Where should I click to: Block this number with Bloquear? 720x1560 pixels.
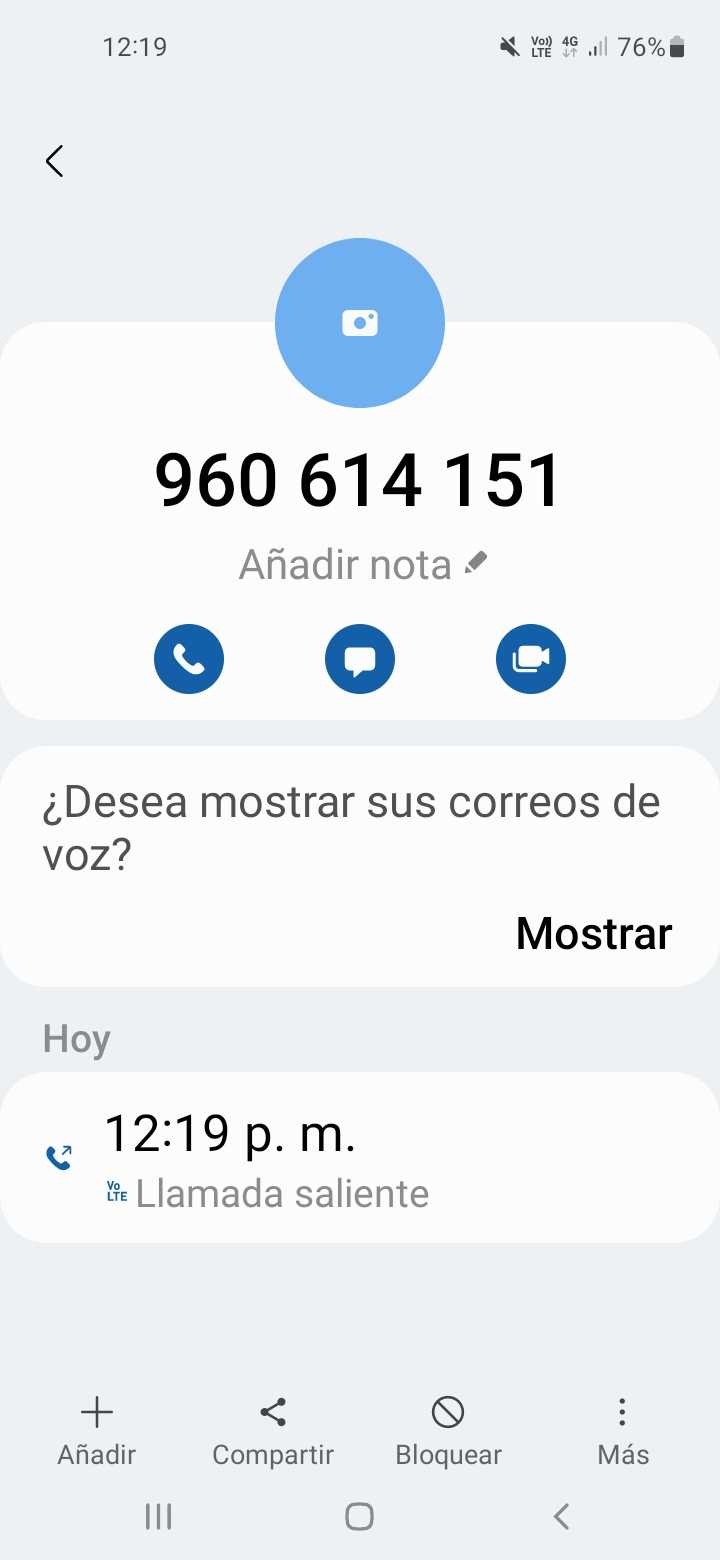448,1432
